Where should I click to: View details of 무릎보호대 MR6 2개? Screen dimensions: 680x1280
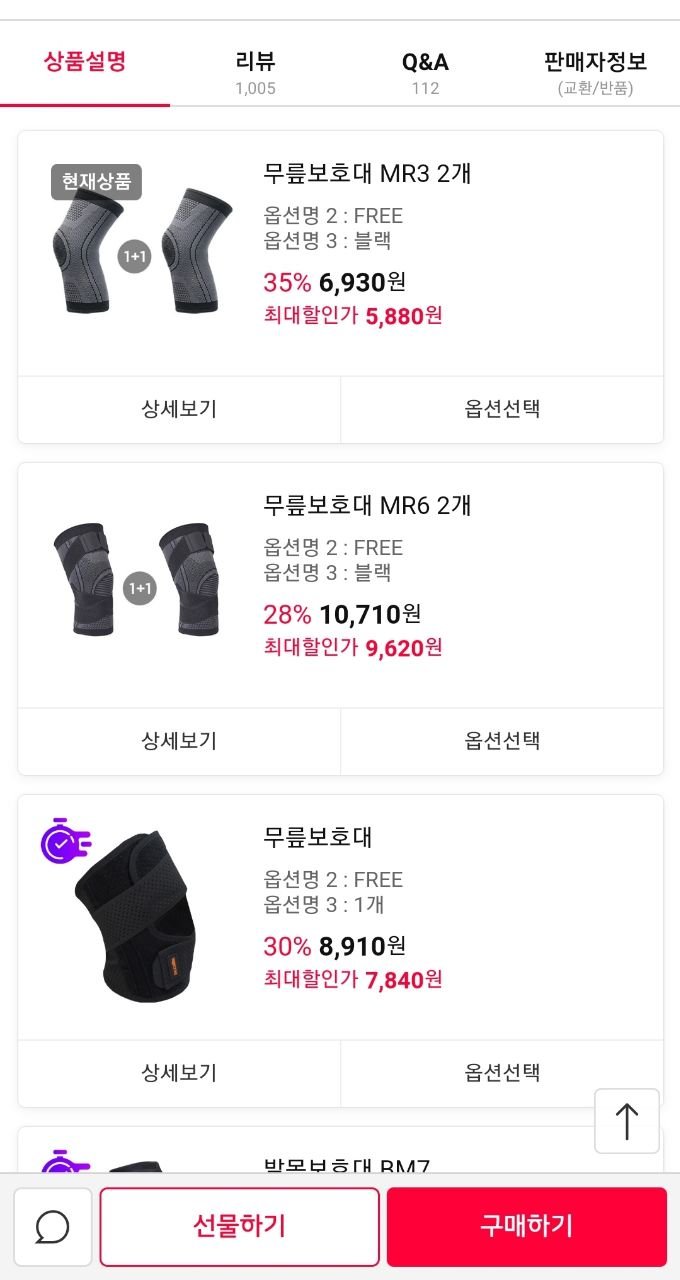tap(179, 741)
